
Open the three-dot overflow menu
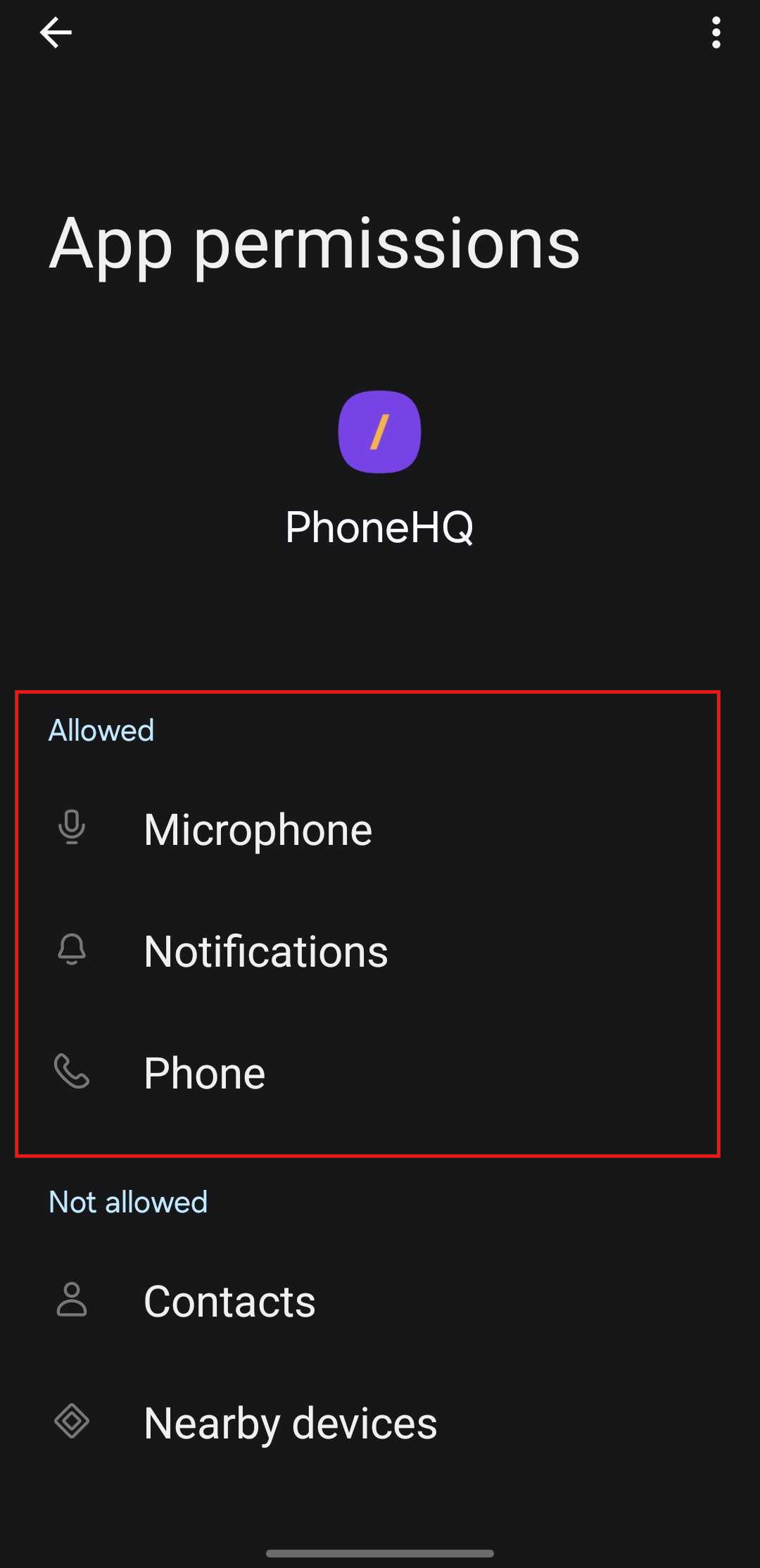716,33
